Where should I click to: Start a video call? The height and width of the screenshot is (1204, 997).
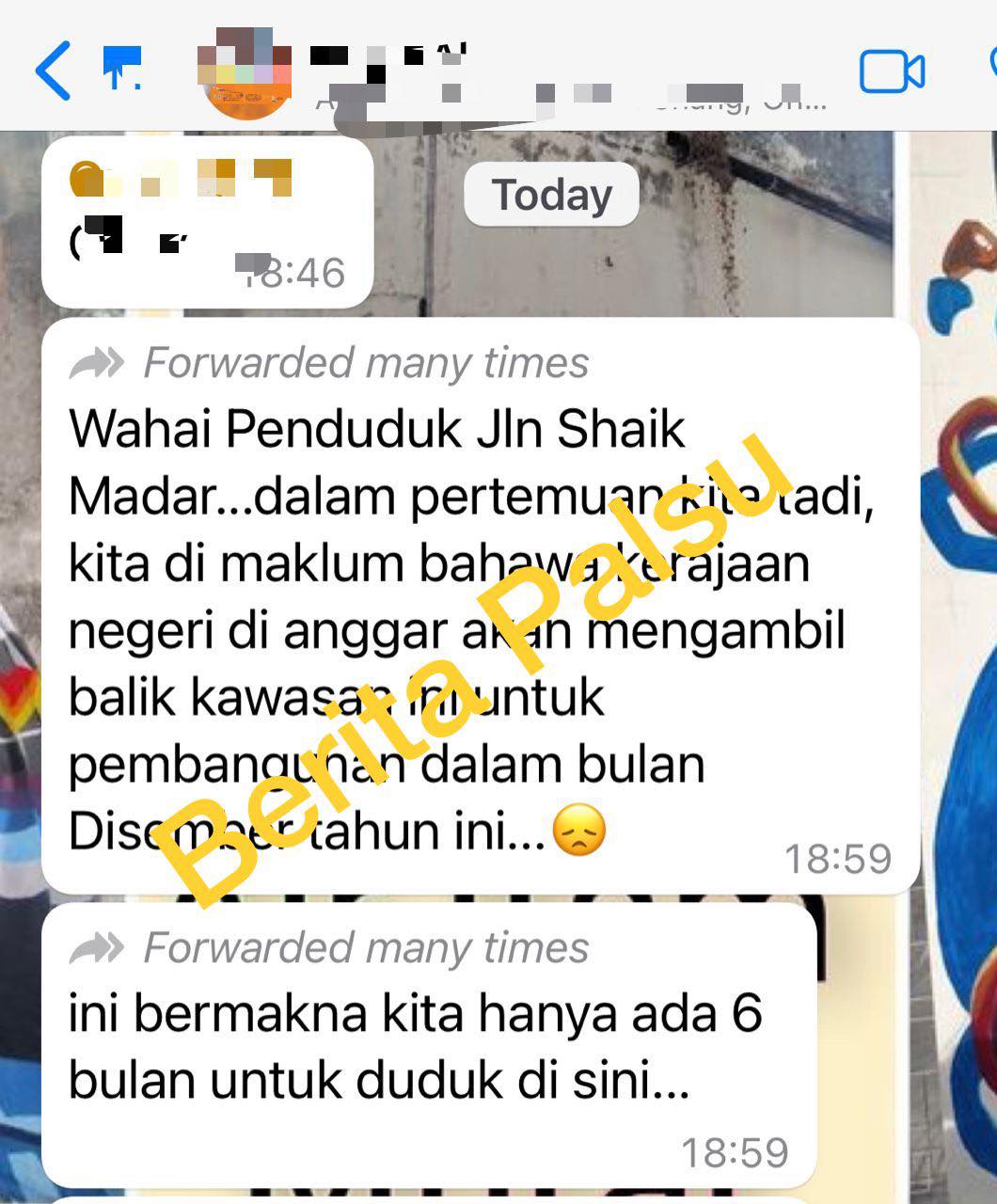click(892, 72)
